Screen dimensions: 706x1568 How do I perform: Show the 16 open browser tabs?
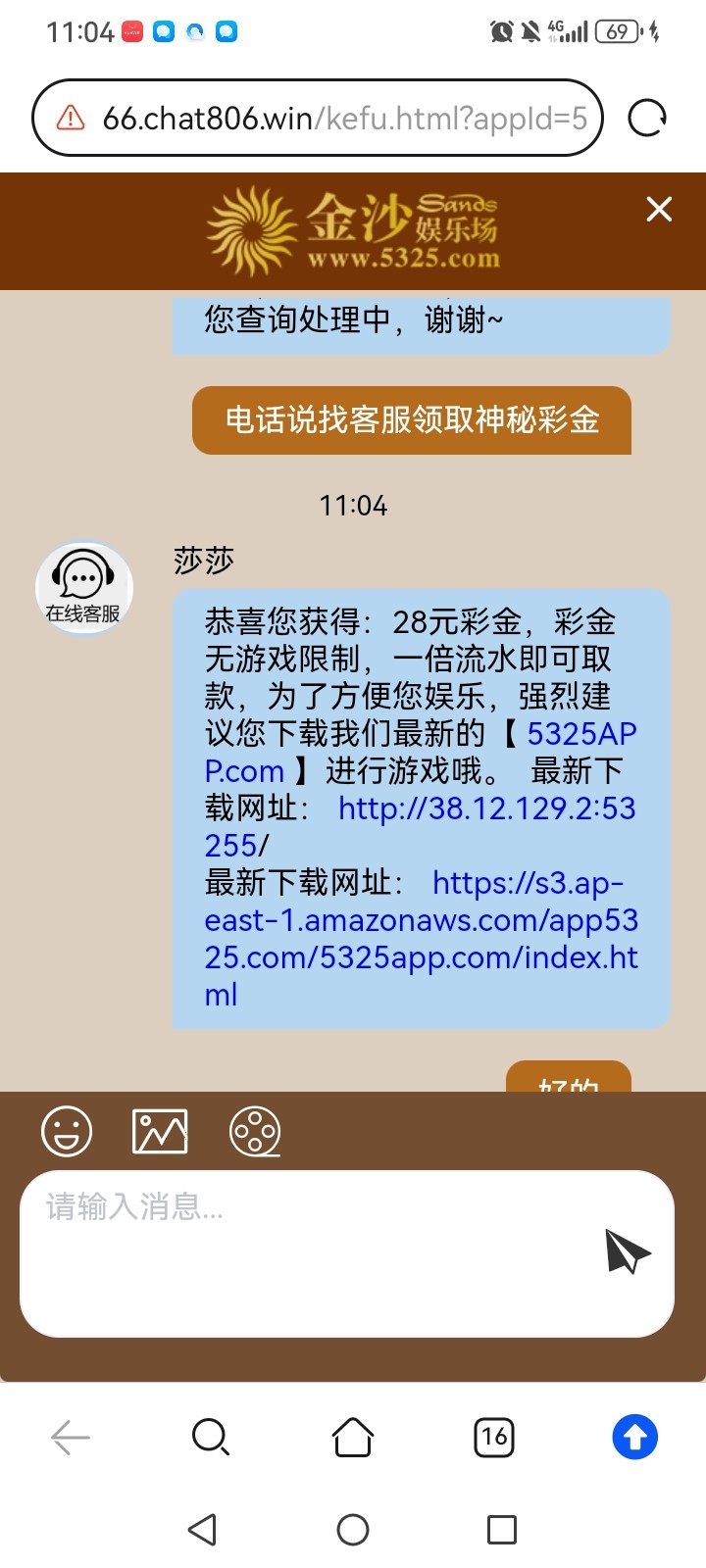(x=494, y=1438)
